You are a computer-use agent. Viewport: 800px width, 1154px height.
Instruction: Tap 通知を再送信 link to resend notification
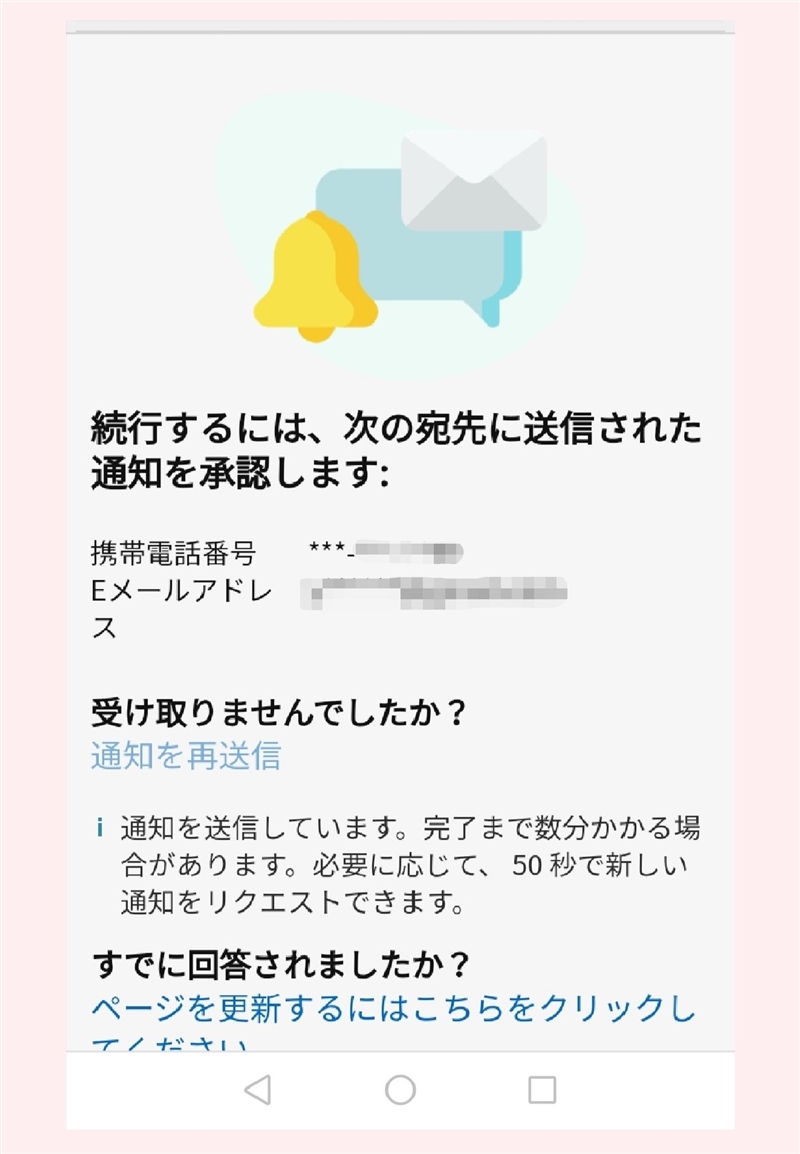pos(186,755)
